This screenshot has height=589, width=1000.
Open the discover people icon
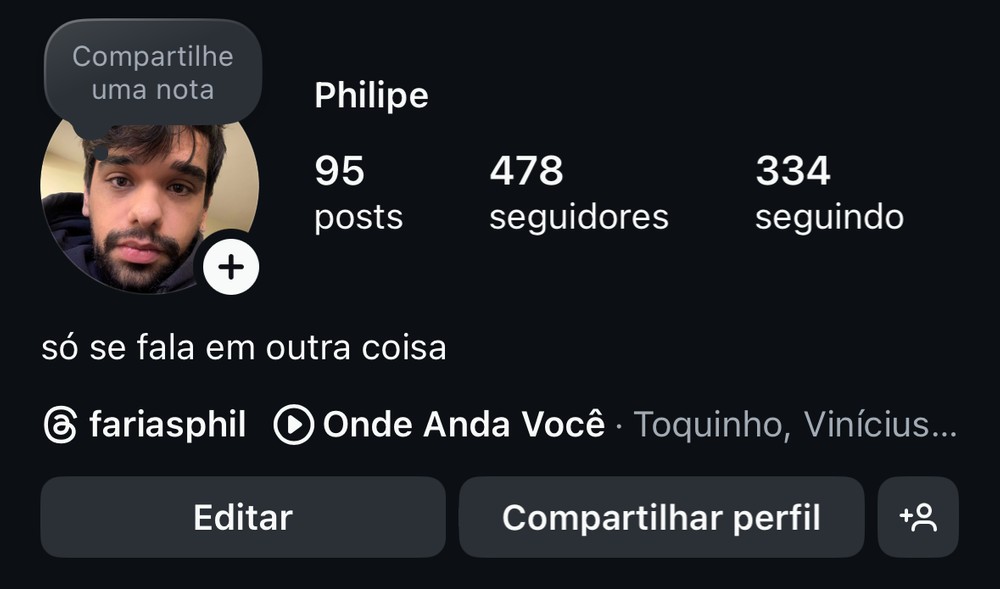(918, 517)
